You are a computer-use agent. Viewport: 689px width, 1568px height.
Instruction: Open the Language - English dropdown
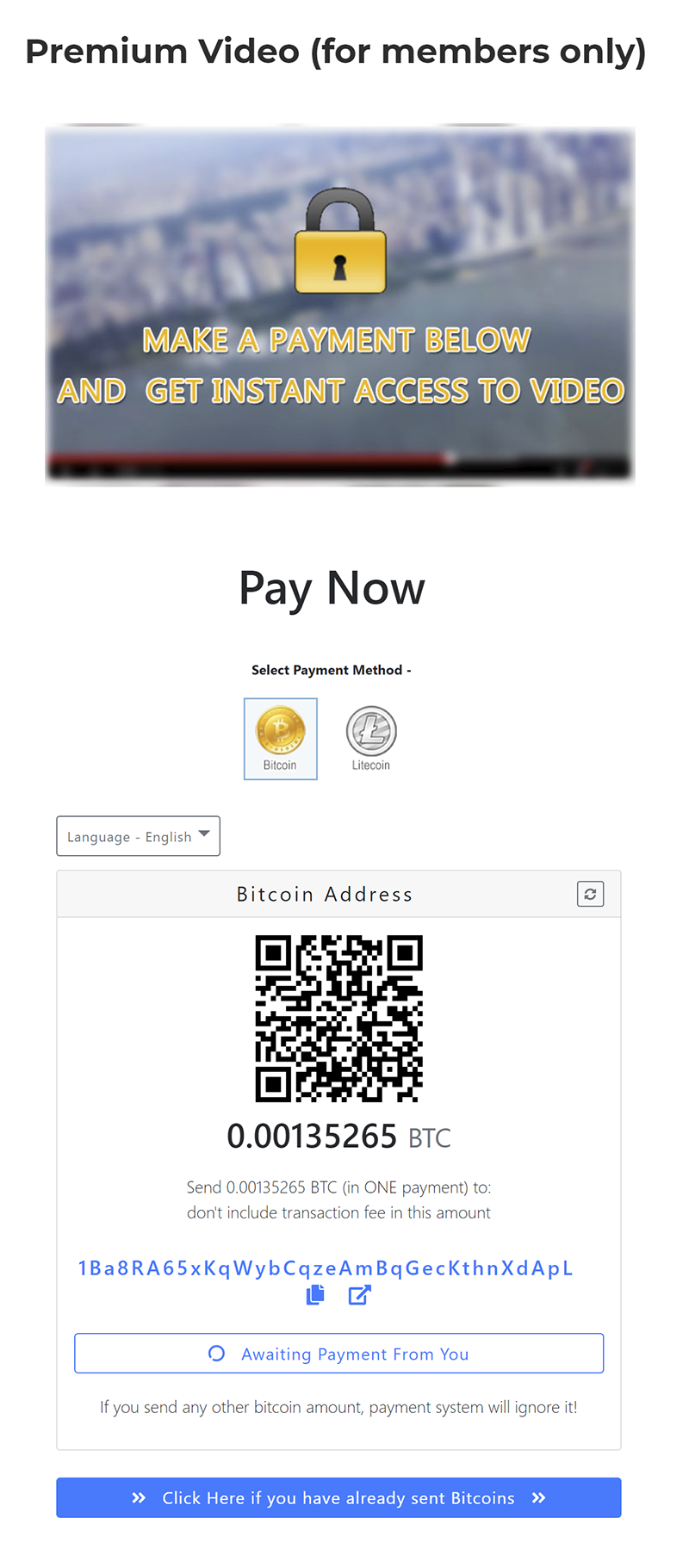[x=139, y=836]
